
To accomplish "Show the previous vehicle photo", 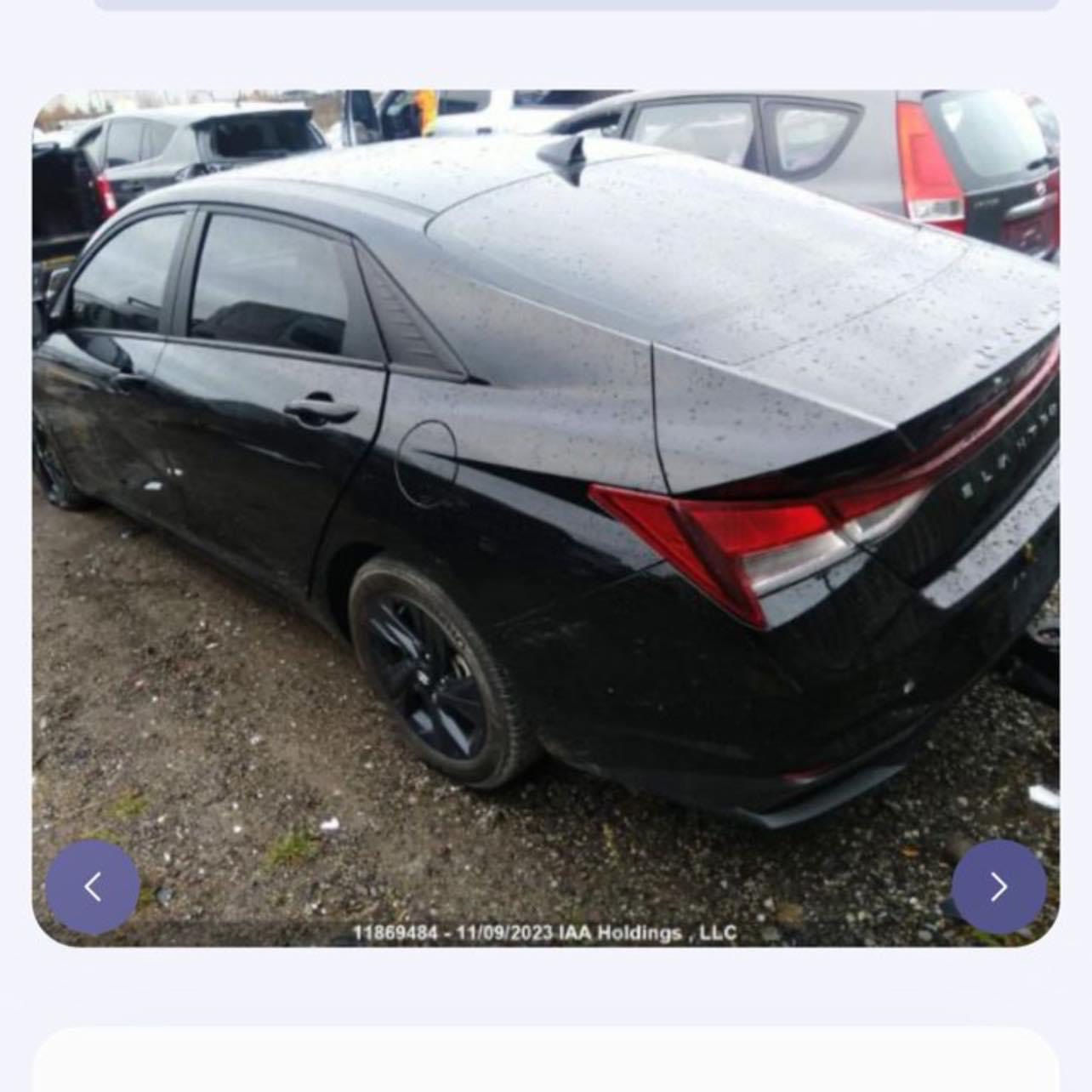I will pyautogui.click(x=93, y=887).
